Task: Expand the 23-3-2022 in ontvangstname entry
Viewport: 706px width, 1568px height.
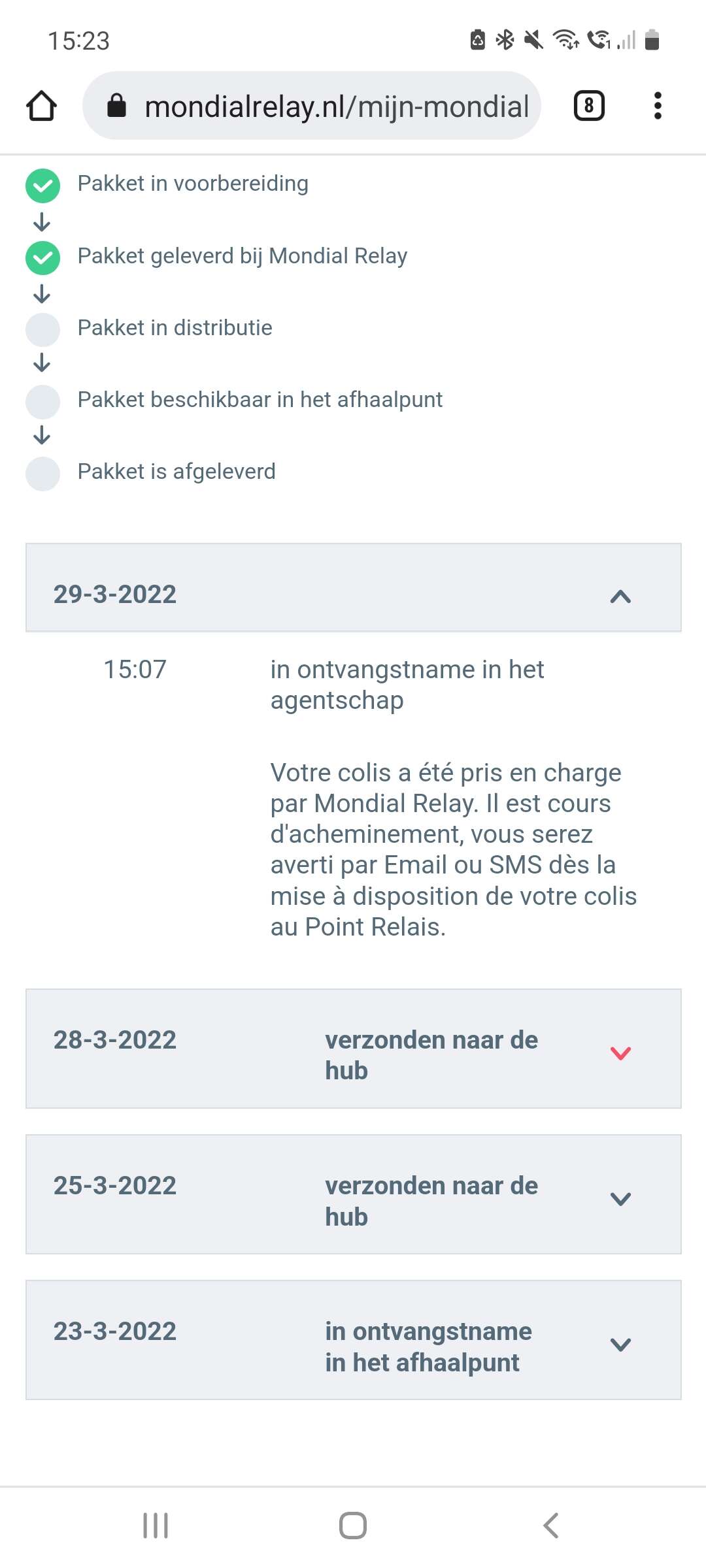Action: 353,1340
